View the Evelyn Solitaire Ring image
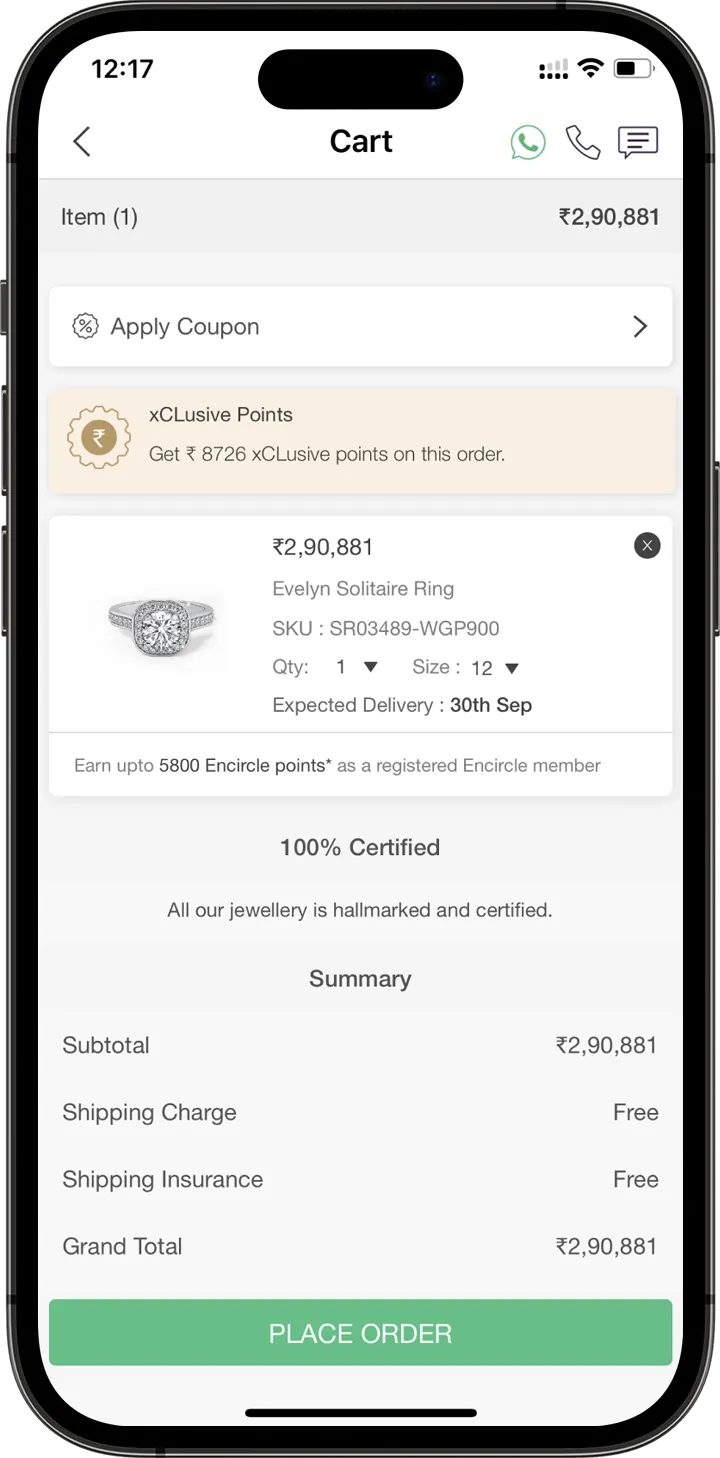The height and width of the screenshot is (1458, 720). 164,622
